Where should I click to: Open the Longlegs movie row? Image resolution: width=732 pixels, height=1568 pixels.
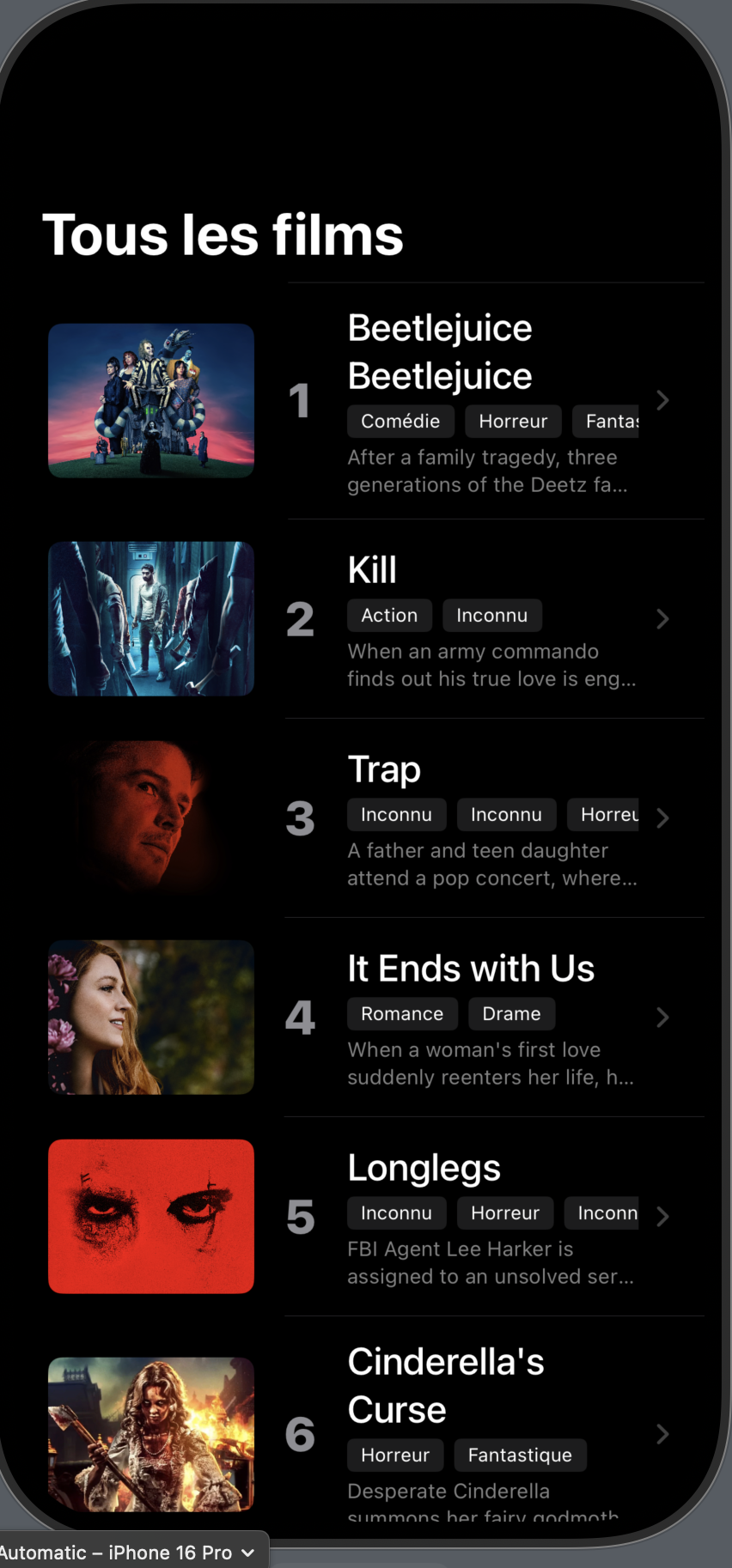[x=424, y=1168]
